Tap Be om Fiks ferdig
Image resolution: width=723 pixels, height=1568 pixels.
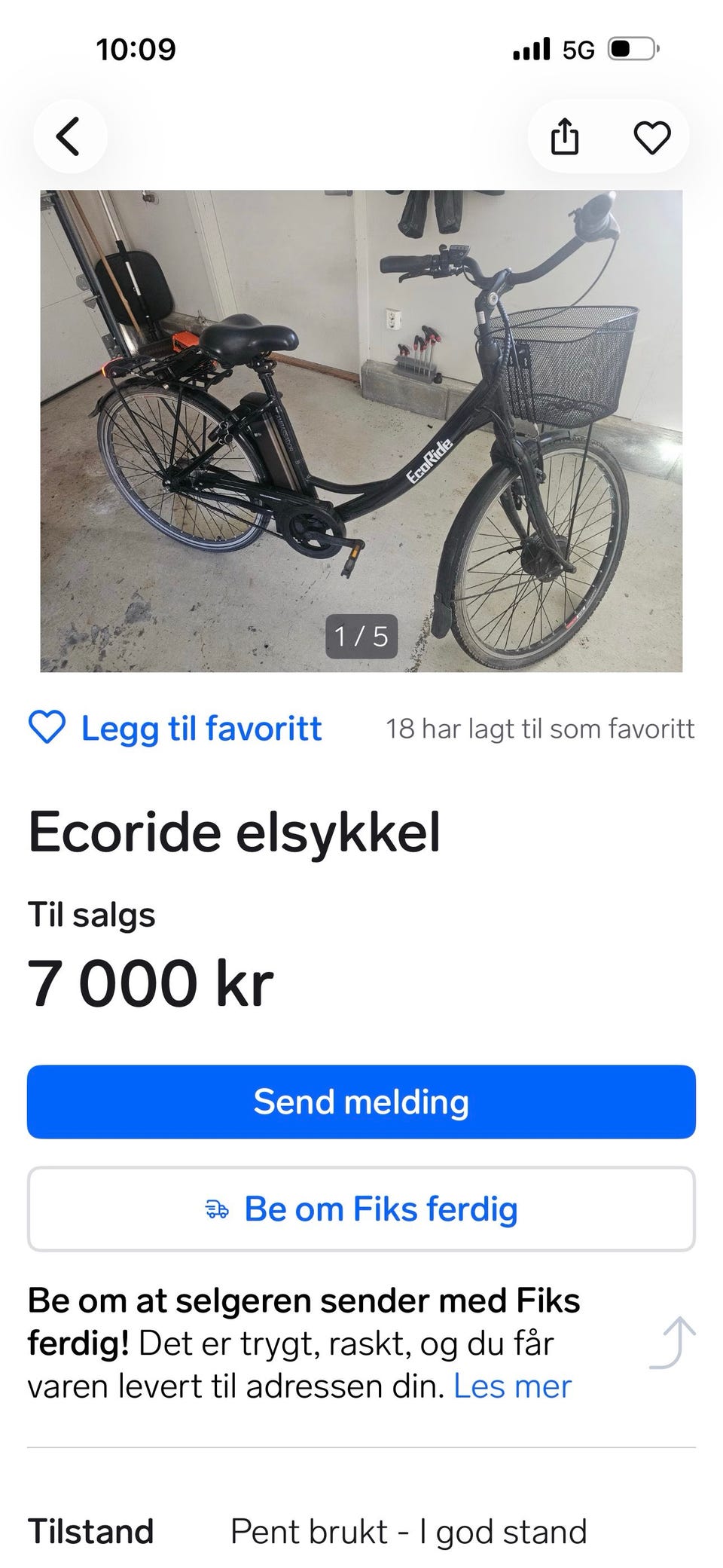(361, 1209)
